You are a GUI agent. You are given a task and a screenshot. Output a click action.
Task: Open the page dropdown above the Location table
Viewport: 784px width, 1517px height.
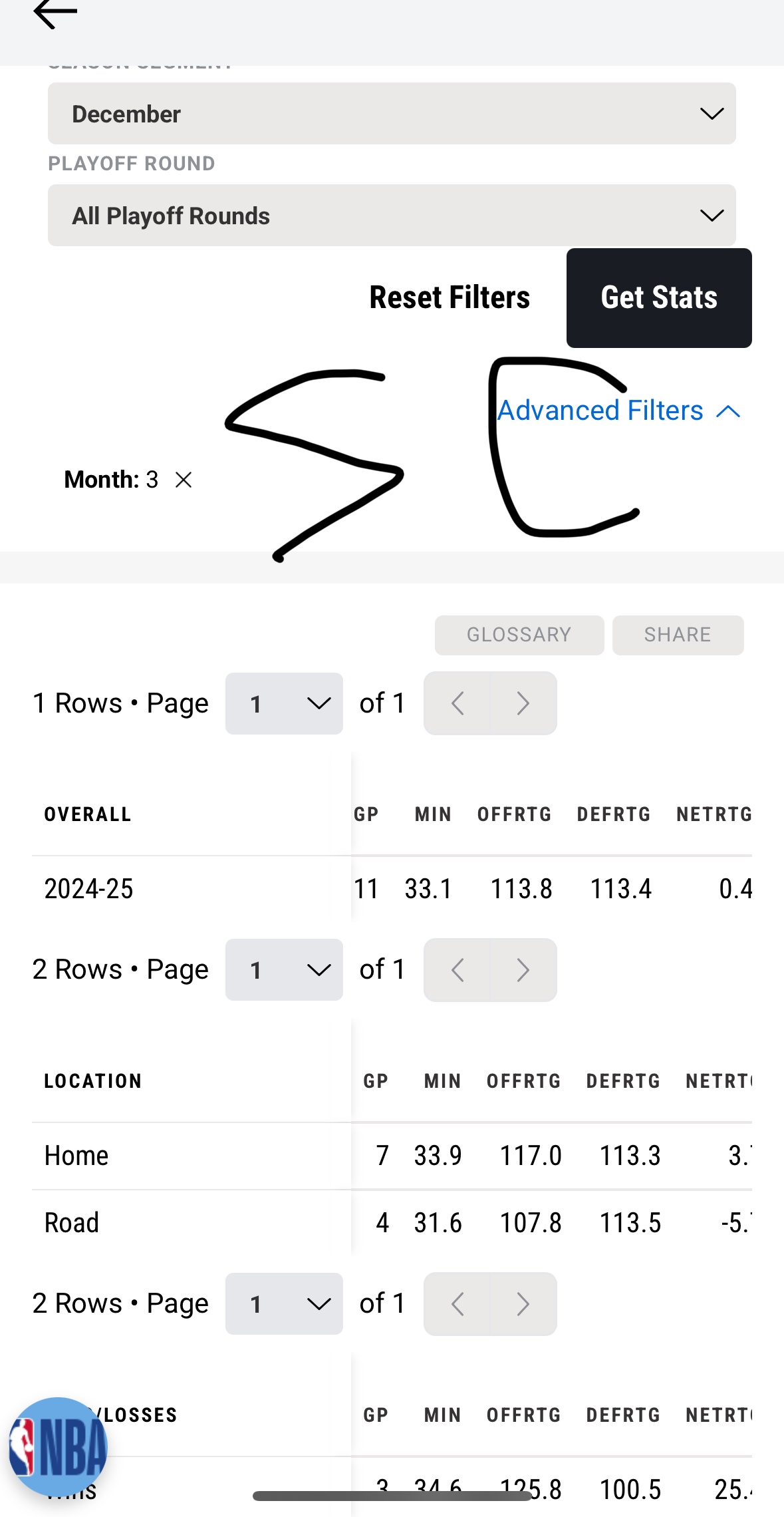point(284,970)
